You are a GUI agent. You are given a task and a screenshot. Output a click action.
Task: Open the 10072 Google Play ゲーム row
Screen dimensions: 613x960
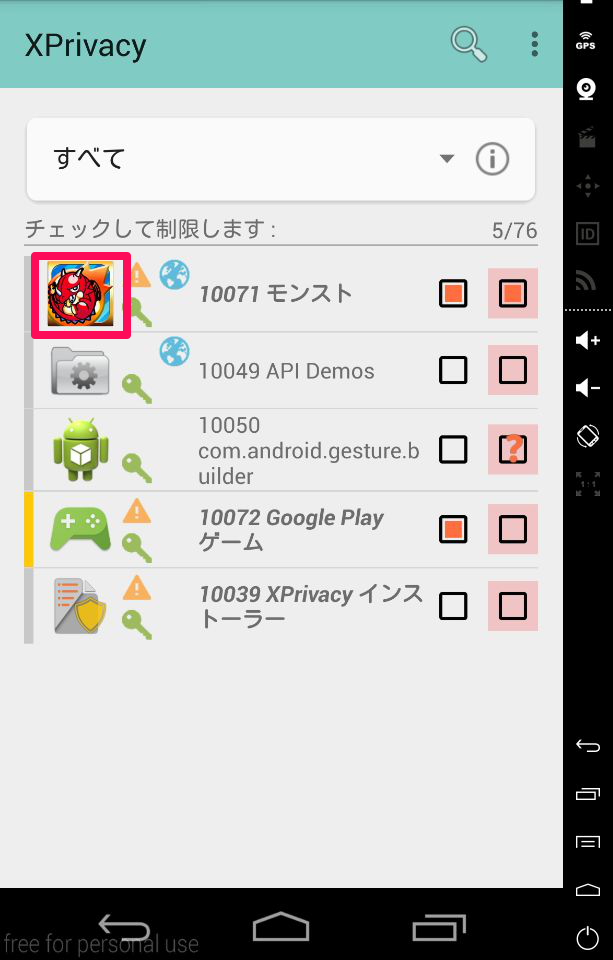pyautogui.click(x=290, y=530)
